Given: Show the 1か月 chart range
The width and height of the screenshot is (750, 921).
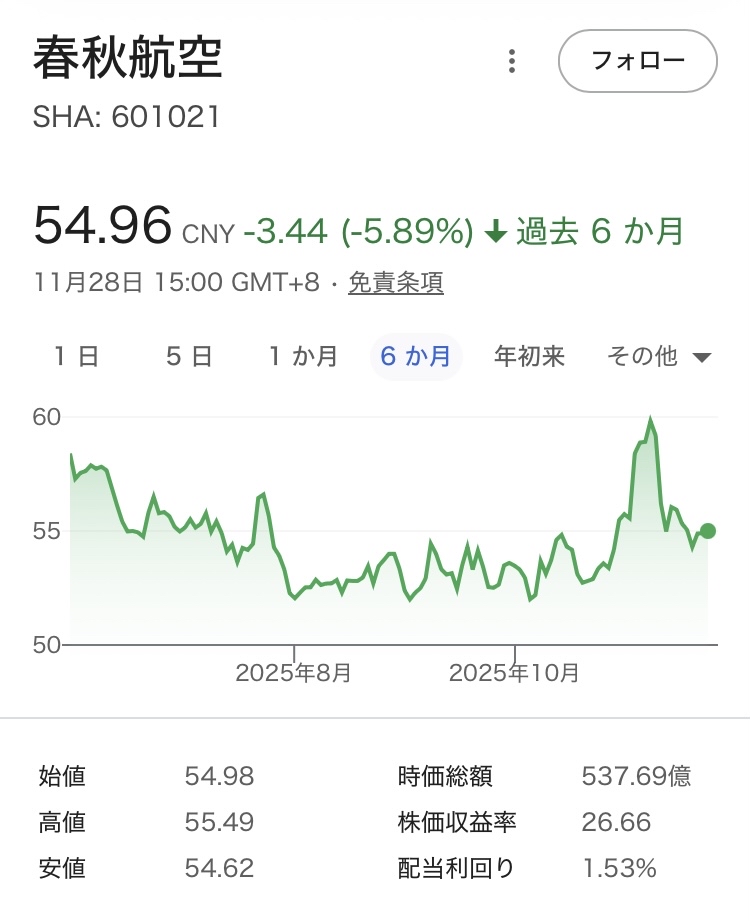Looking at the screenshot, I should point(303,357).
